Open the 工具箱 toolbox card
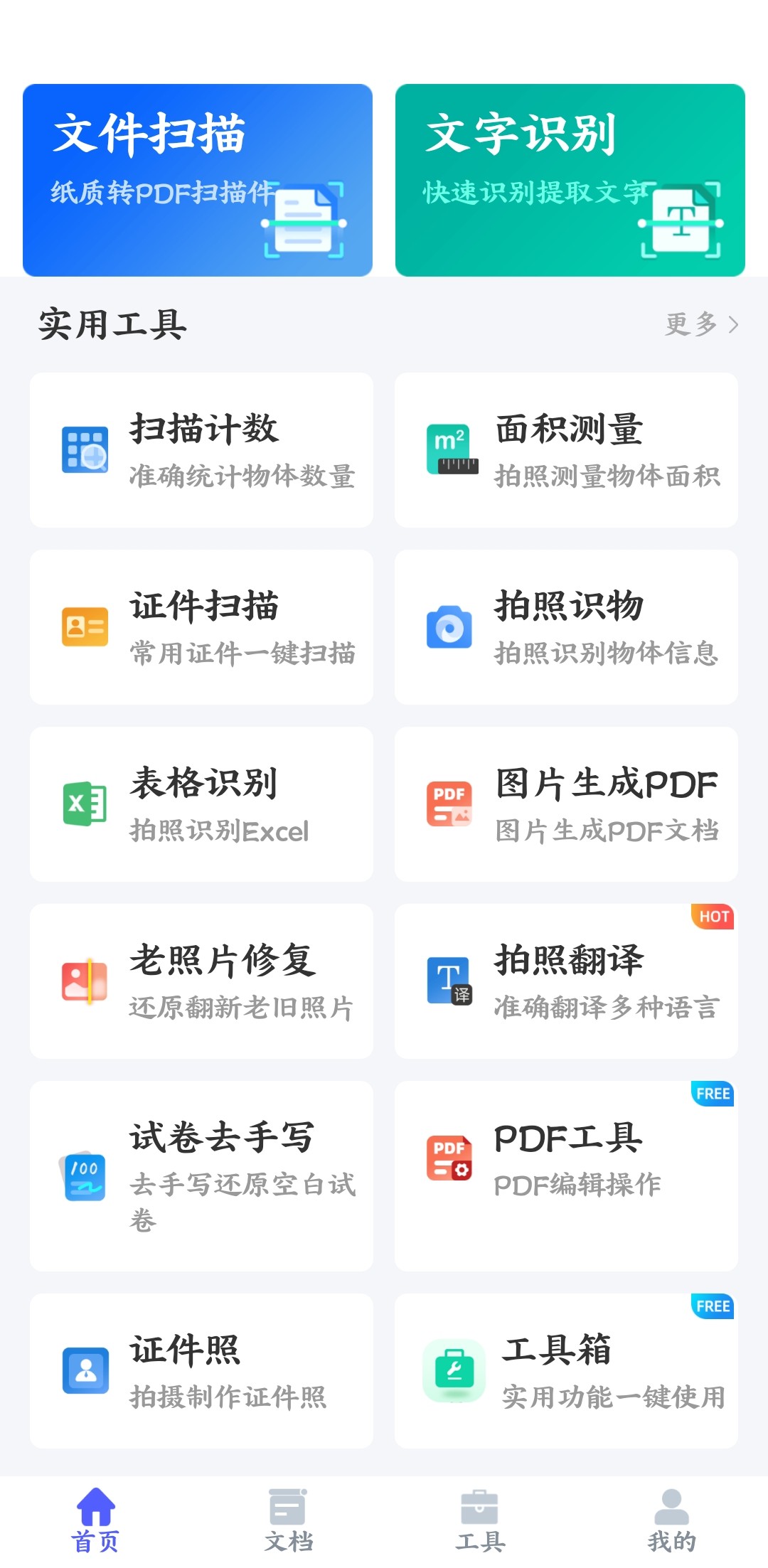768x1568 pixels. [x=566, y=1371]
